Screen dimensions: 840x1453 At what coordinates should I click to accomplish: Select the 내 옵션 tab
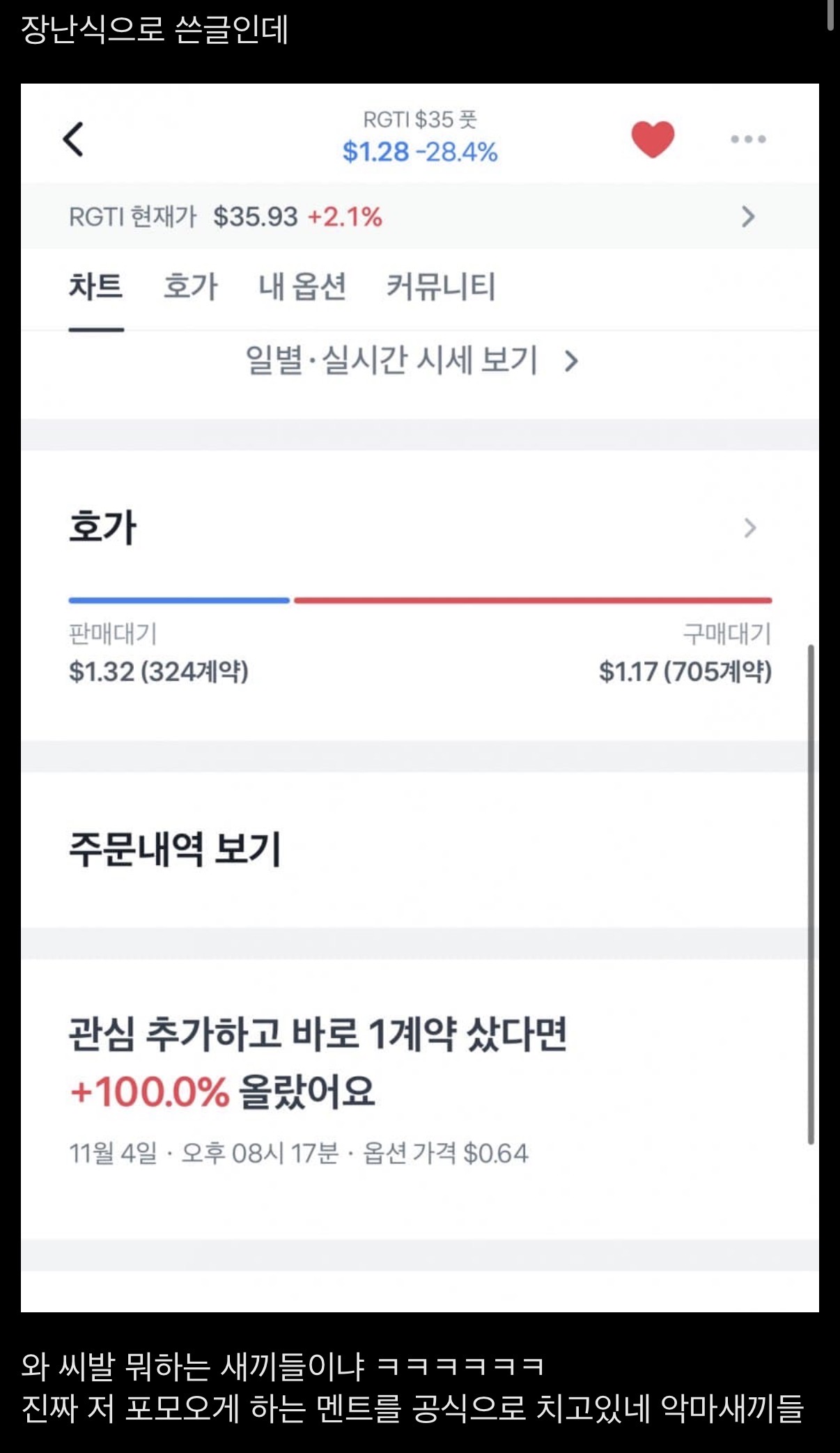point(304,288)
